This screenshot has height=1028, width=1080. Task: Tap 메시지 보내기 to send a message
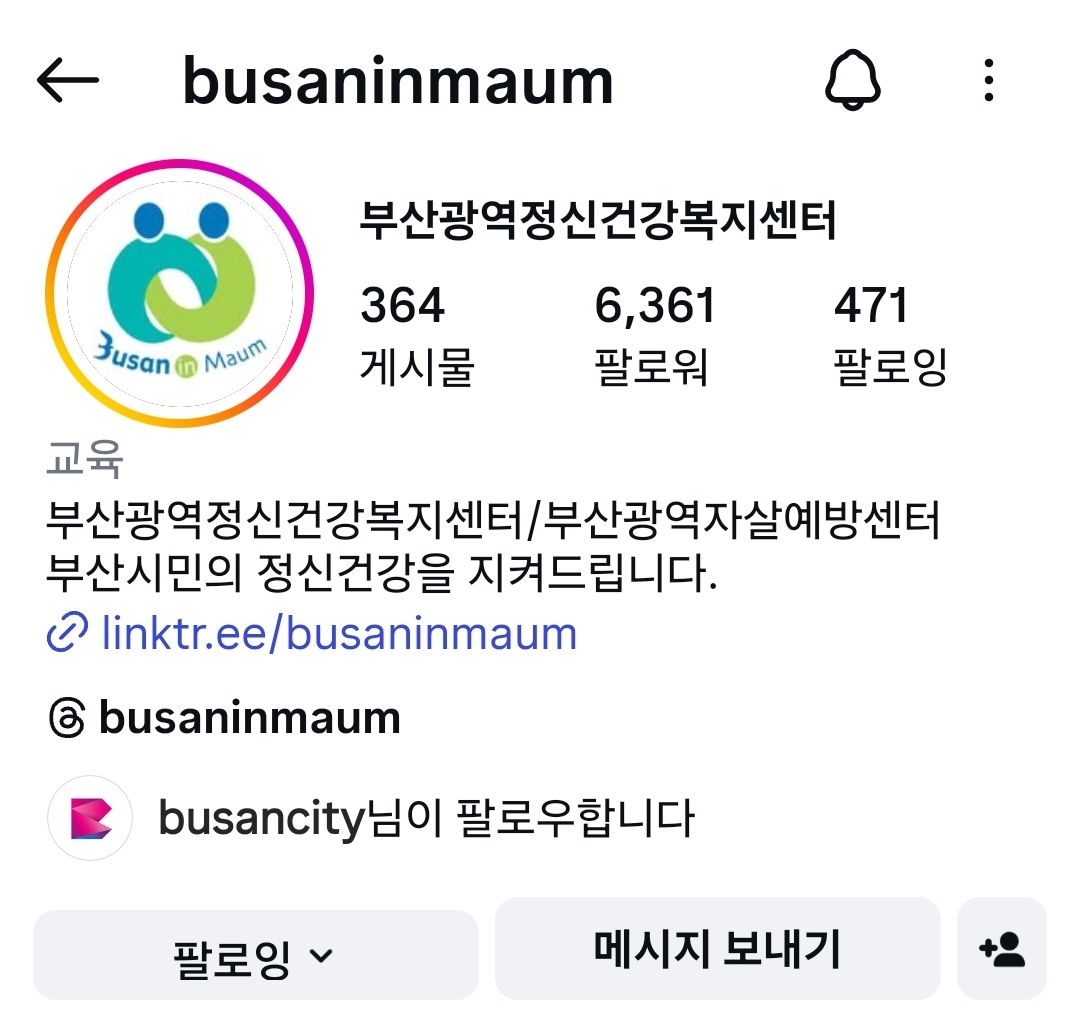[717, 949]
